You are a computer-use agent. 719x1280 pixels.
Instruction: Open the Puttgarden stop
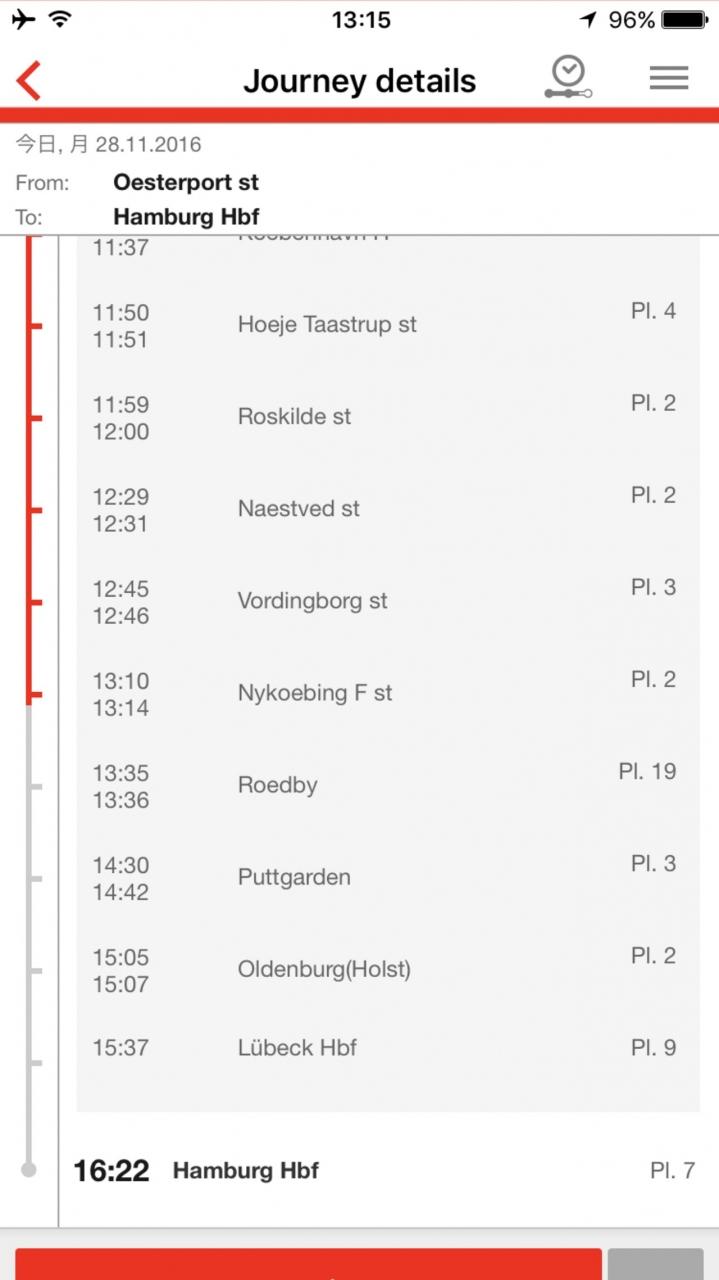(x=388, y=877)
